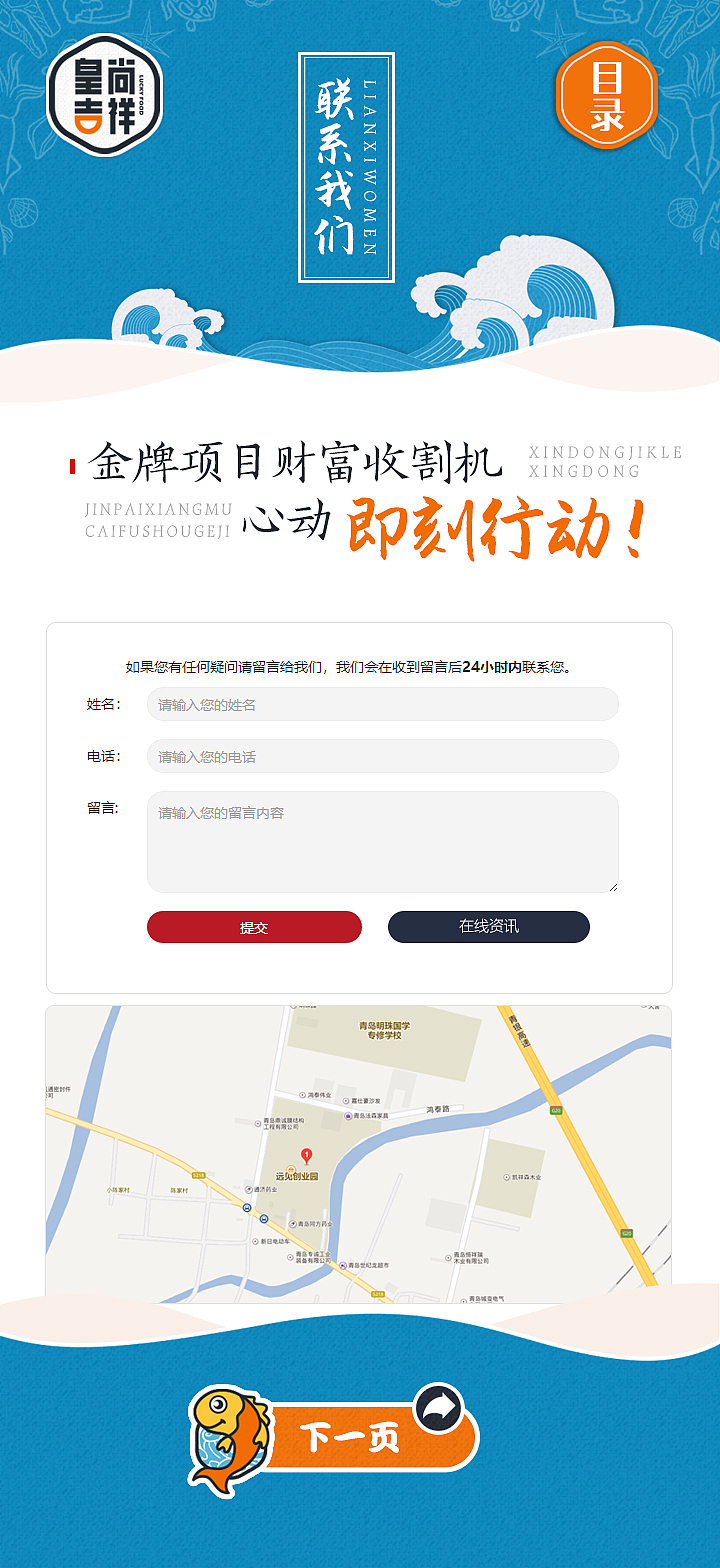Open the map showing 远见创业园

click(358, 1154)
